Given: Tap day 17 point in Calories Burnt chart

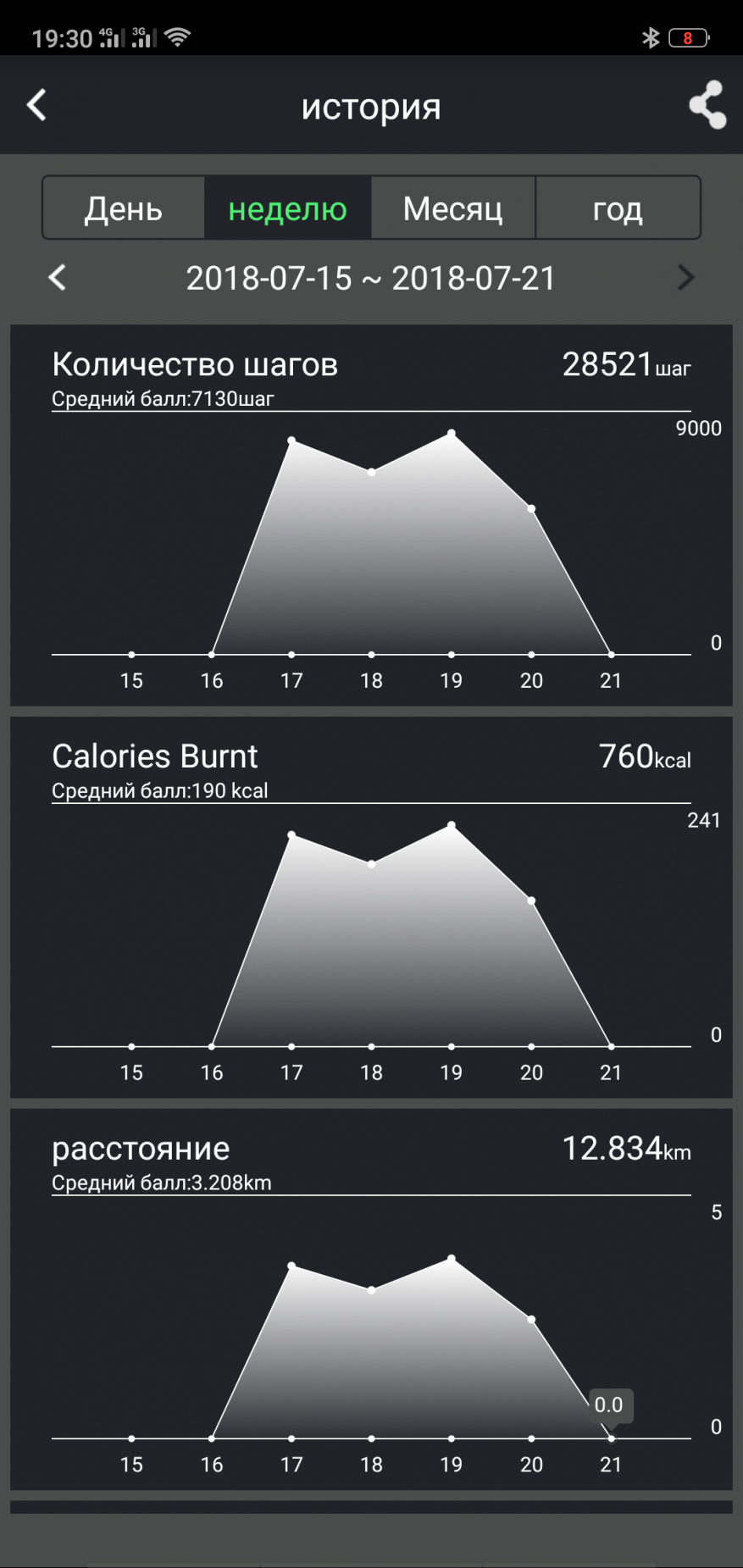Looking at the screenshot, I should coord(291,835).
